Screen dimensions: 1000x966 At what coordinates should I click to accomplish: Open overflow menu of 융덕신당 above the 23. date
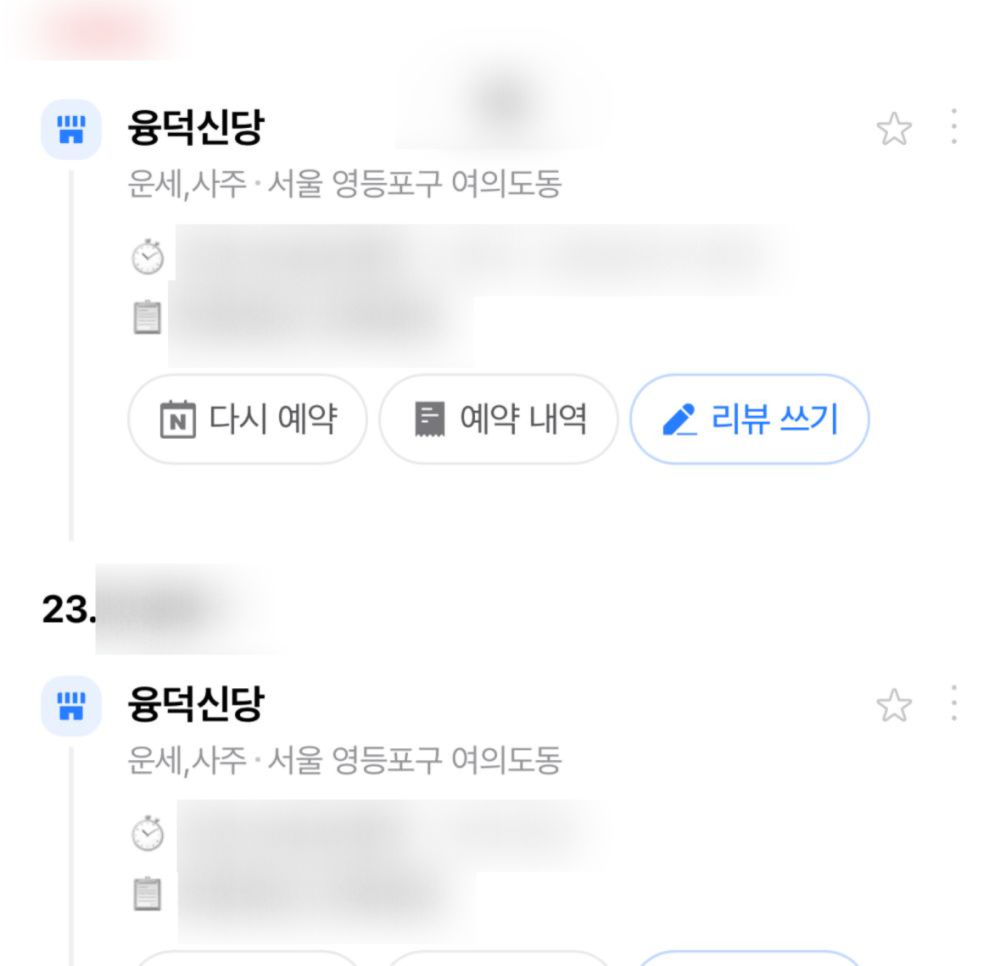tap(954, 127)
